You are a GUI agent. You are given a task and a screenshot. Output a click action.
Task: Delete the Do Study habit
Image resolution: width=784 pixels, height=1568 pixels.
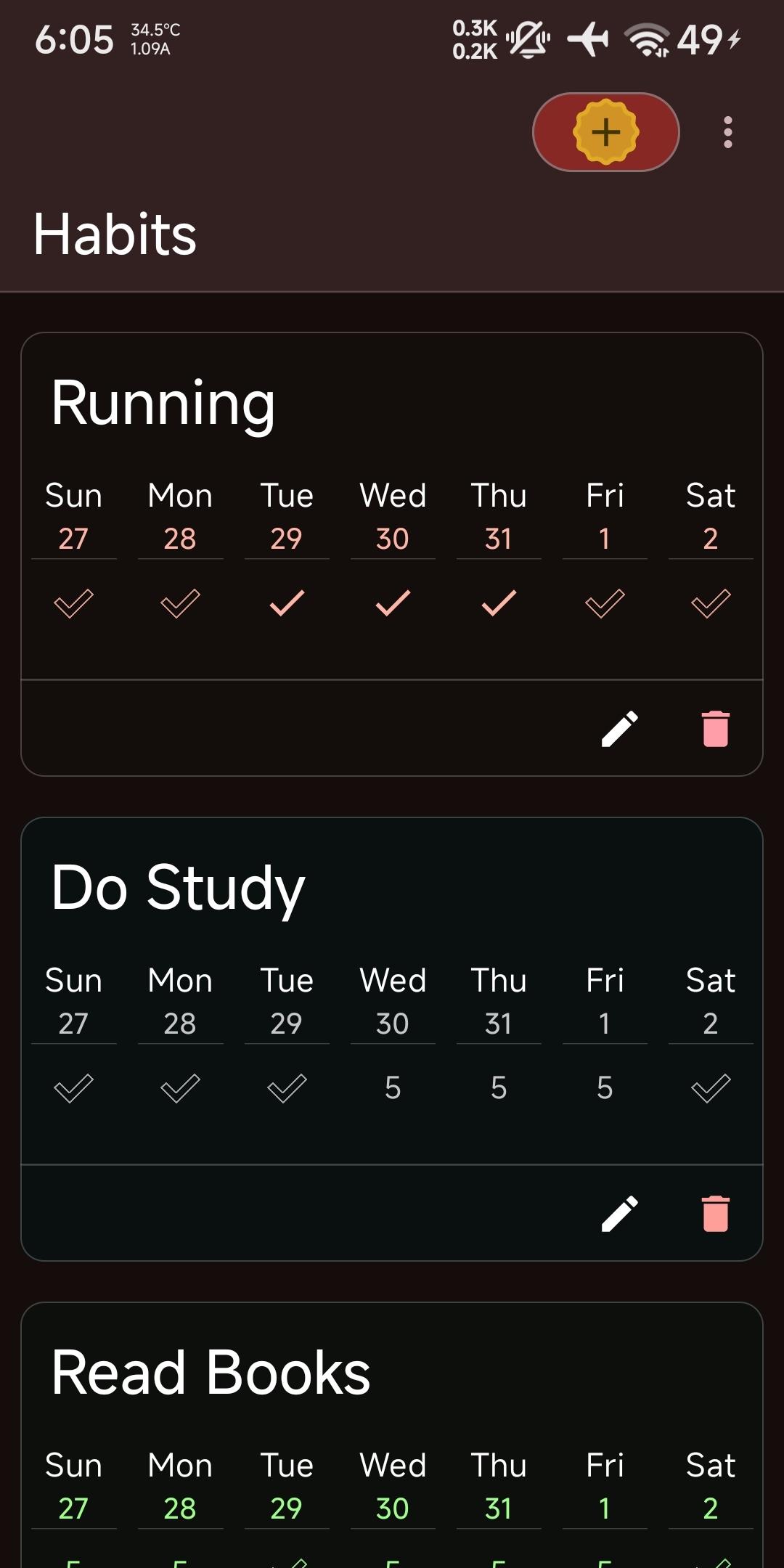click(715, 1213)
